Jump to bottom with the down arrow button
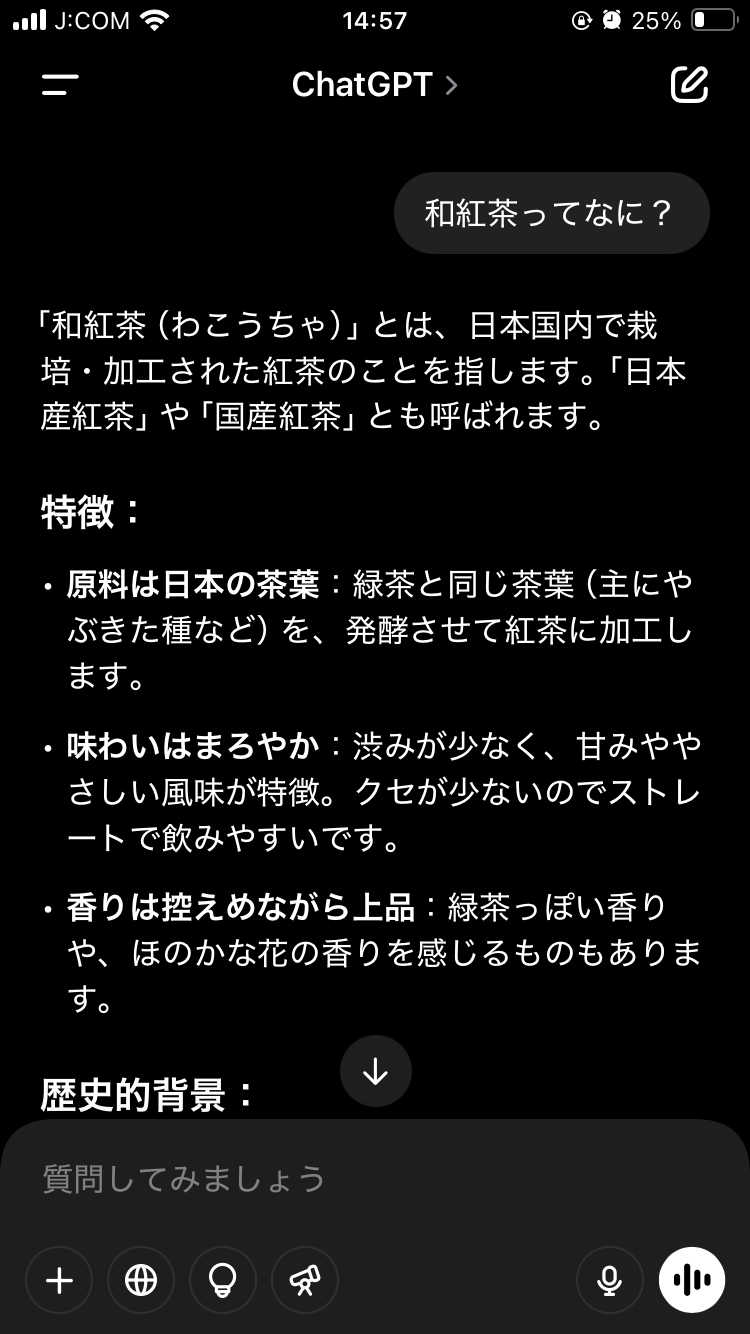750x1334 pixels. click(376, 1072)
